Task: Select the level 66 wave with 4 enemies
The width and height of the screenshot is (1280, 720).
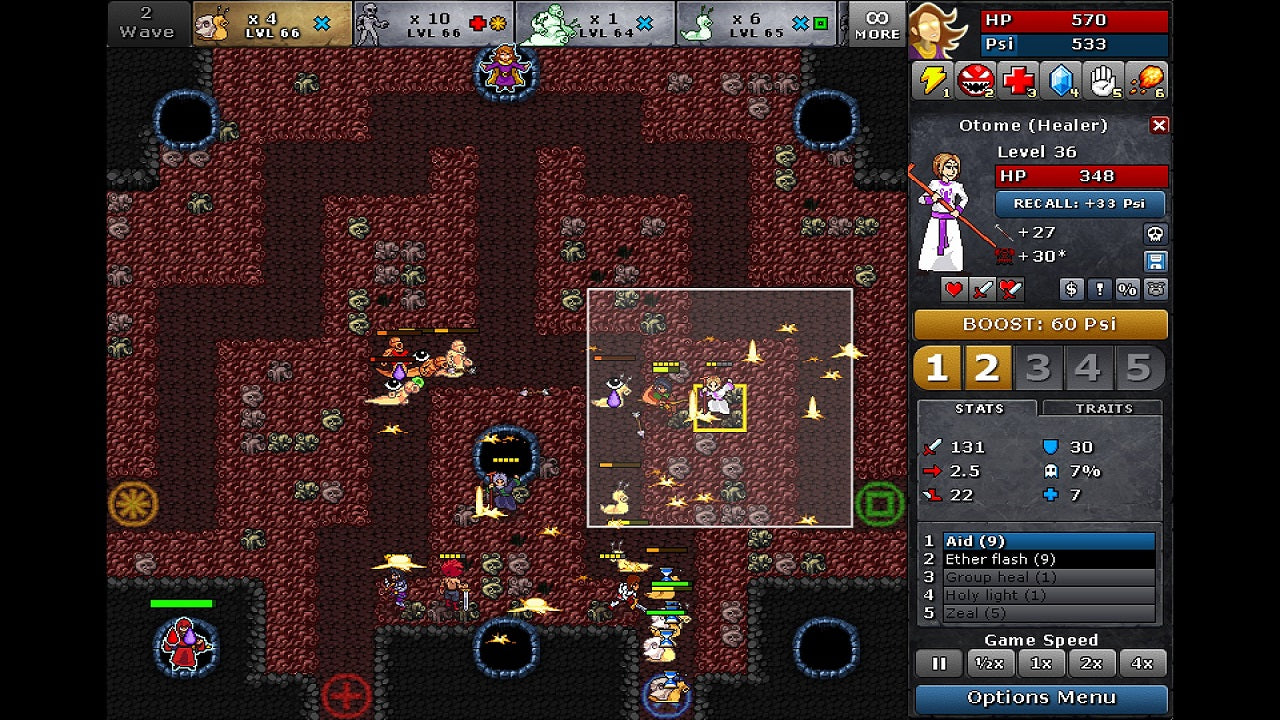Action: [272, 24]
